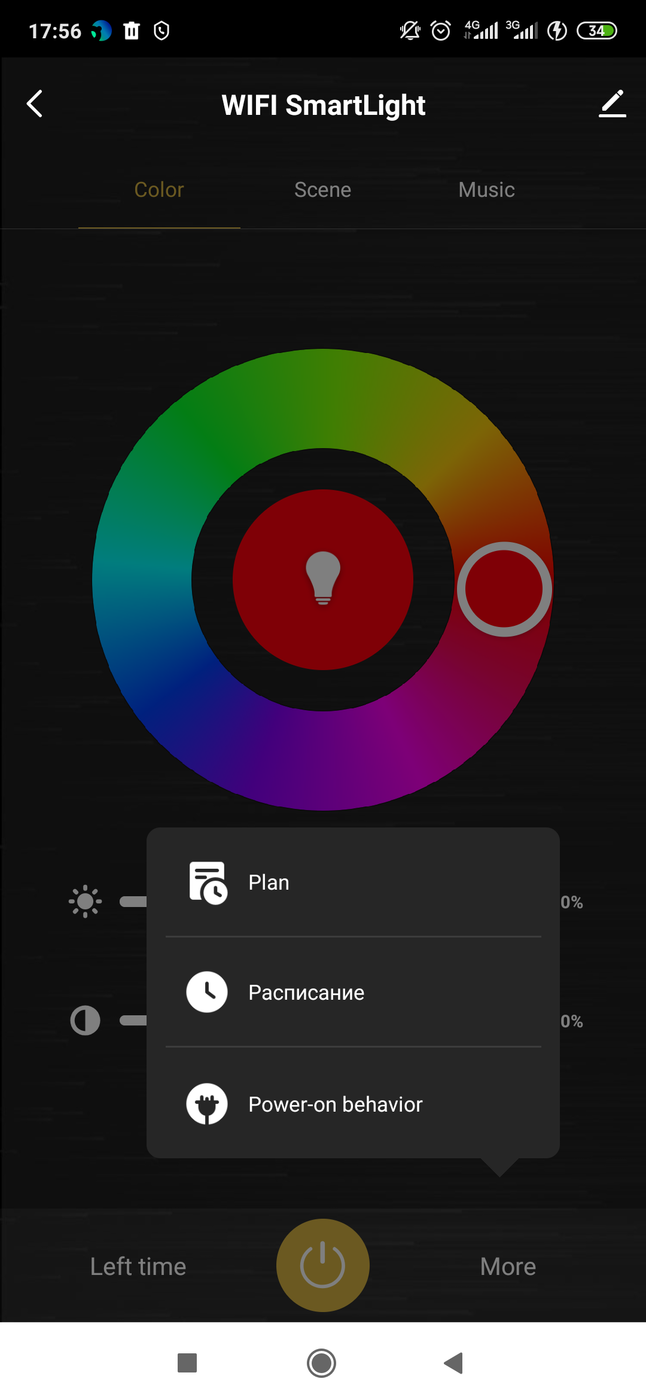The image size is (646, 1400).
Task: Open the Plan option
Action: (x=353, y=883)
